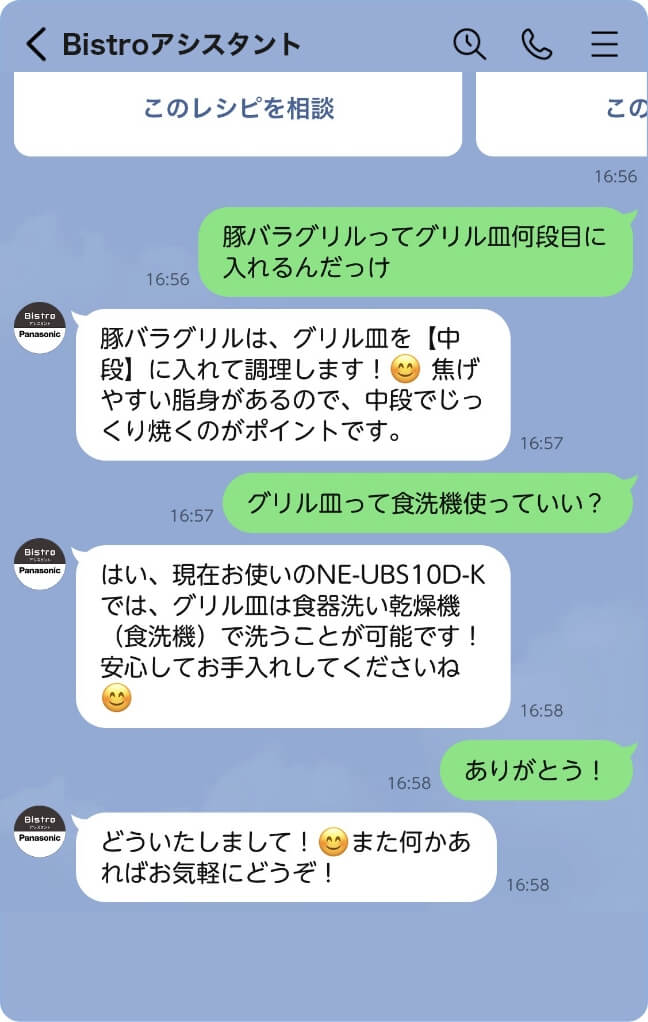Viewport: 648px width, 1022px height.
Task: Open the hamburger menu in the header
Action: (604, 44)
